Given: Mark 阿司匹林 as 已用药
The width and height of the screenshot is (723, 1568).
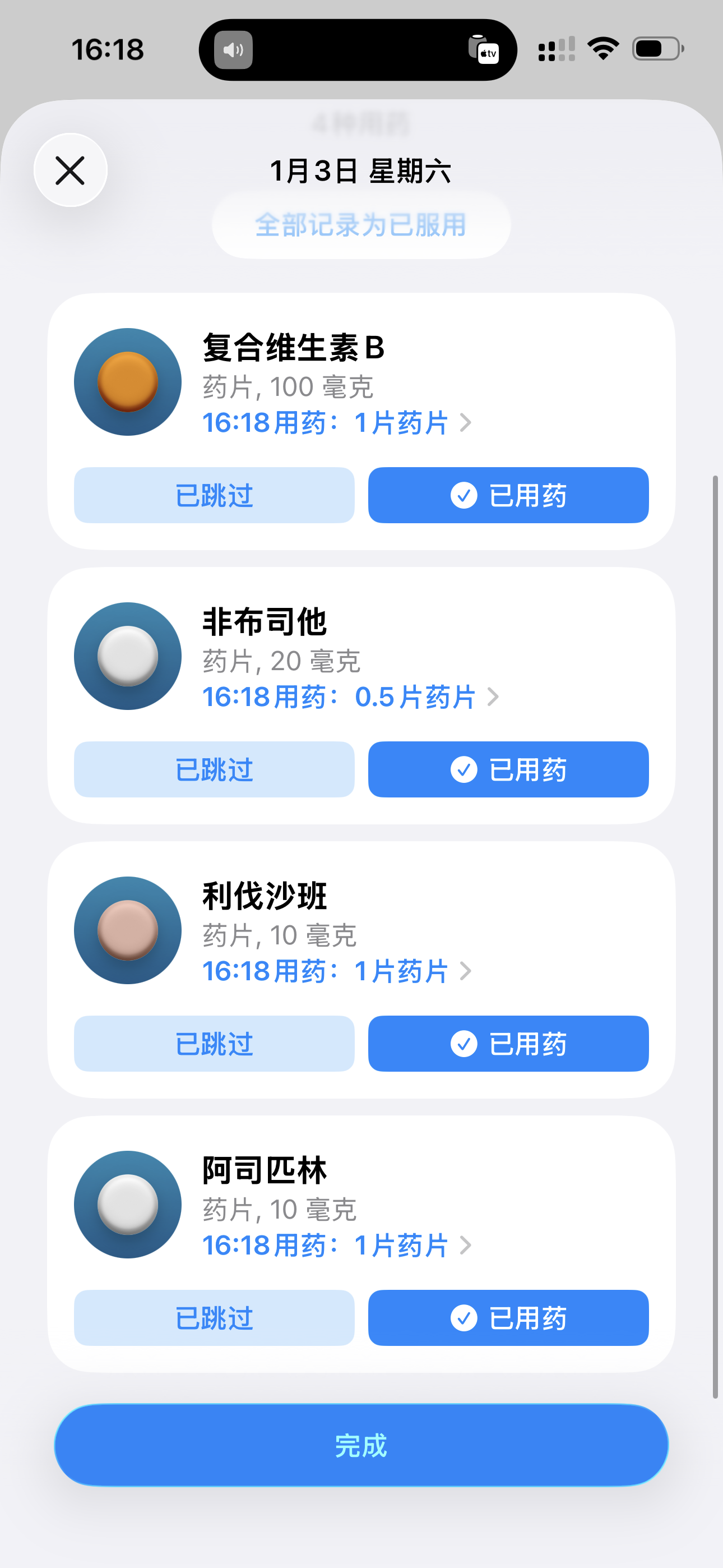Looking at the screenshot, I should pyautogui.click(x=508, y=1317).
